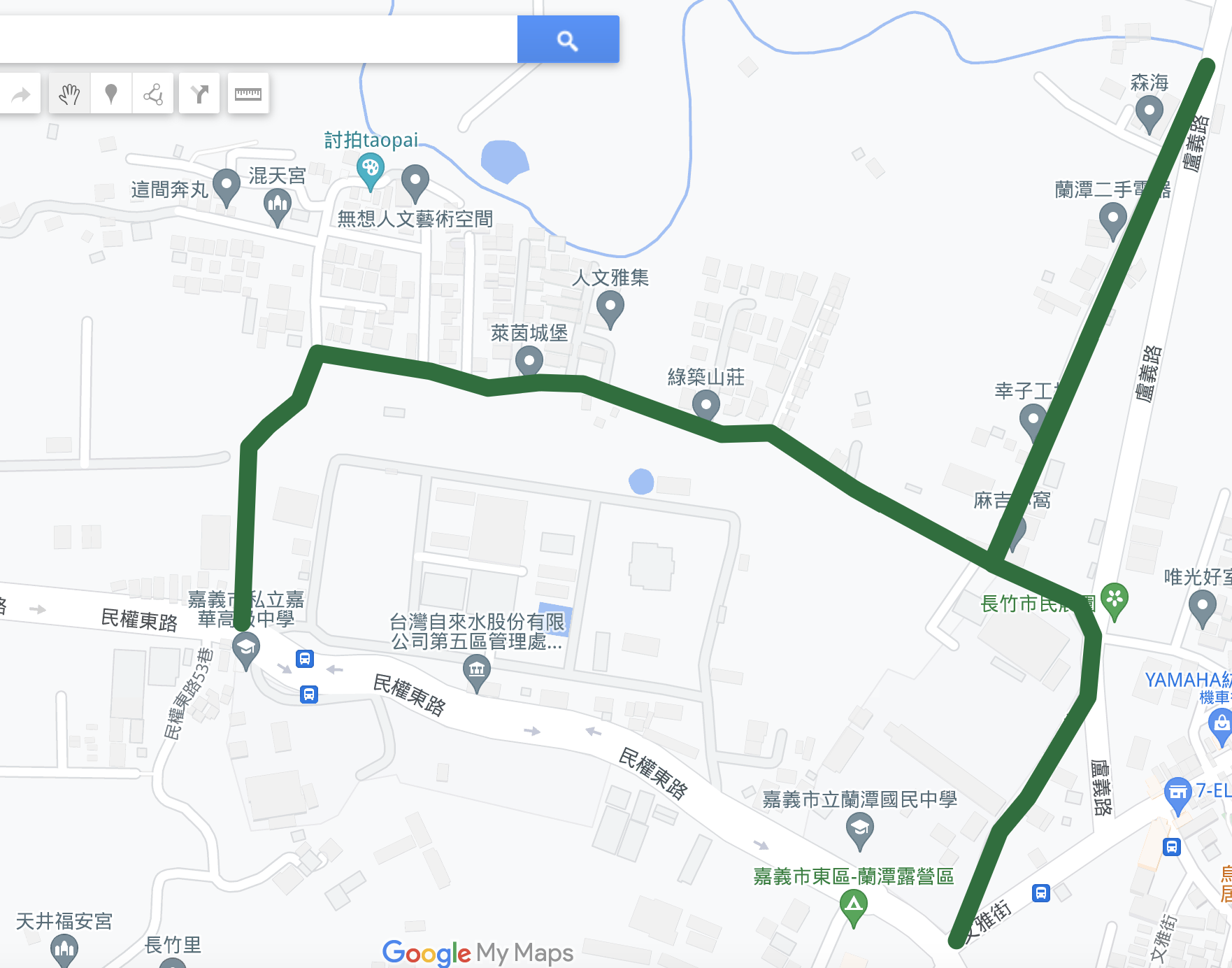Select the draw line tool
1232x968 pixels.
pyautogui.click(x=153, y=94)
